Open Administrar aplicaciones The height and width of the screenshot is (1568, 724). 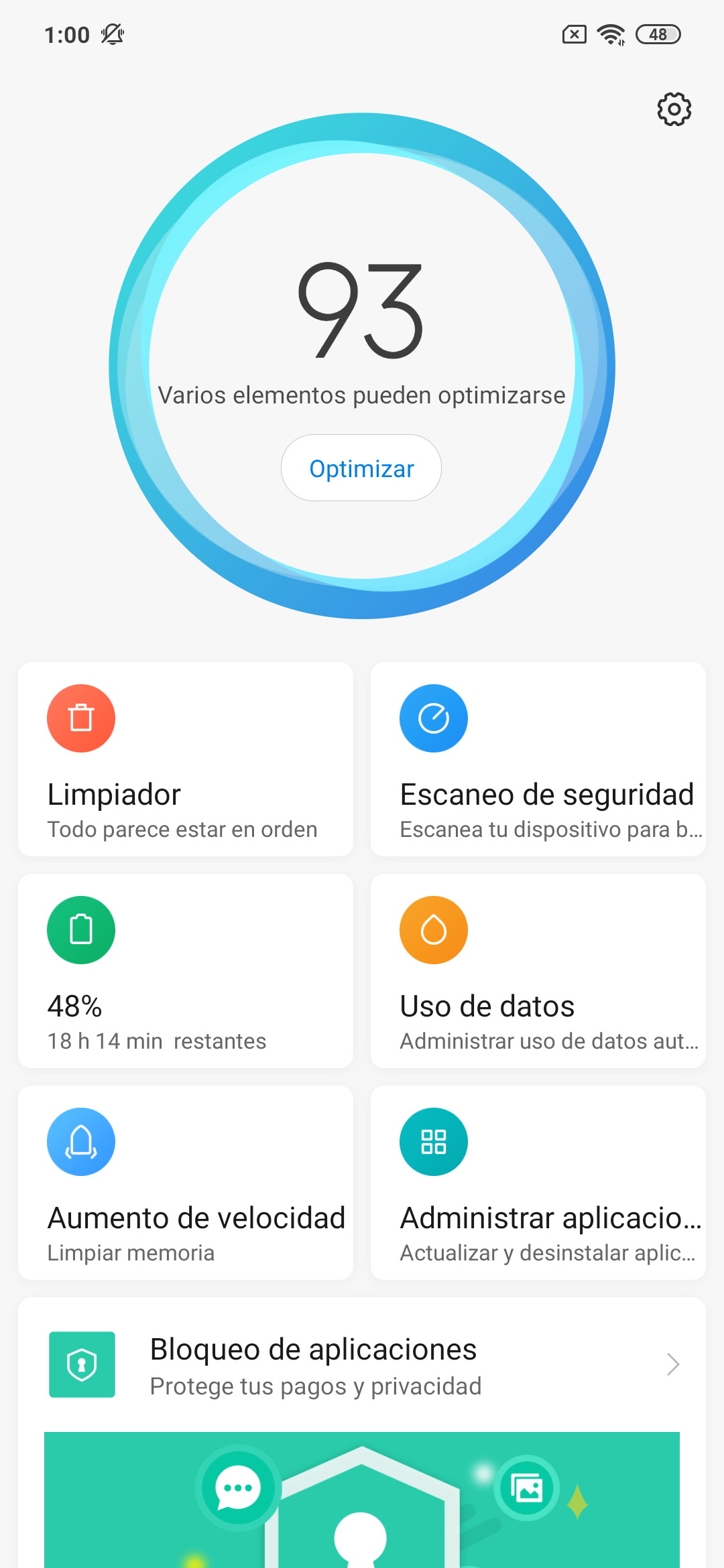point(538,1183)
